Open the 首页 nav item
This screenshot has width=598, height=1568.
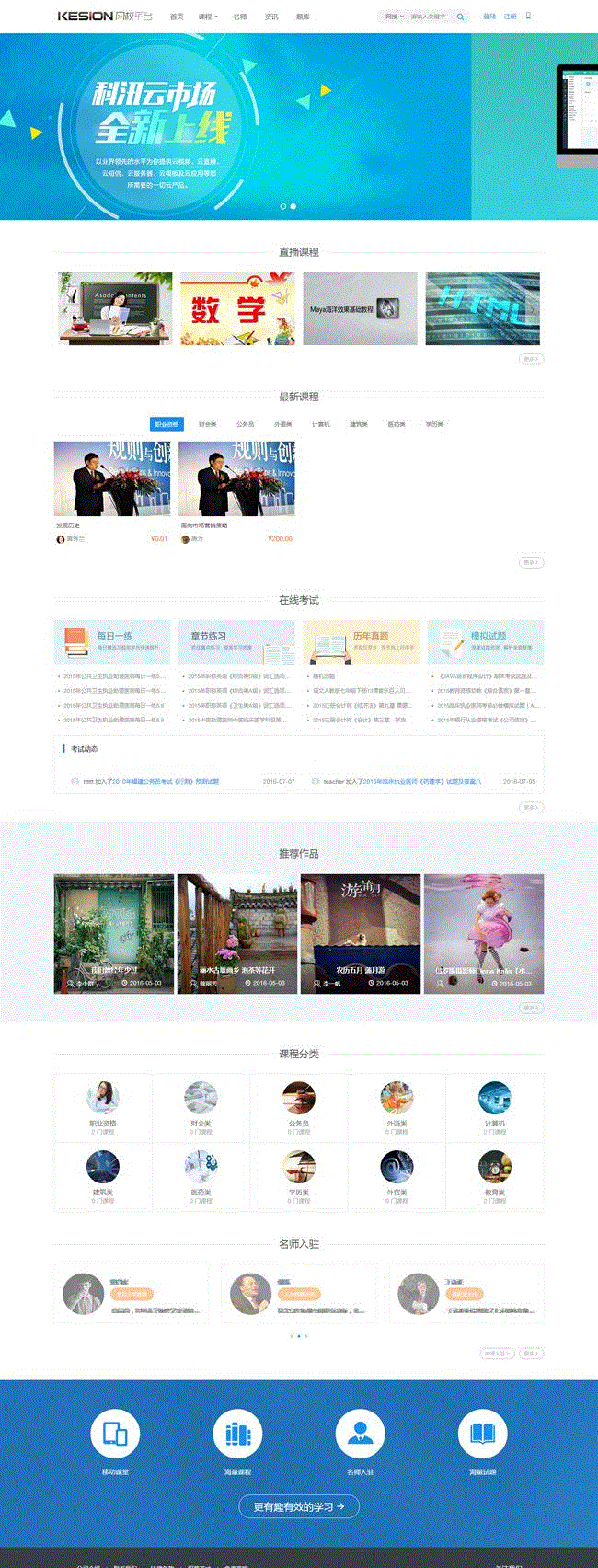pyautogui.click(x=177, y=17)
